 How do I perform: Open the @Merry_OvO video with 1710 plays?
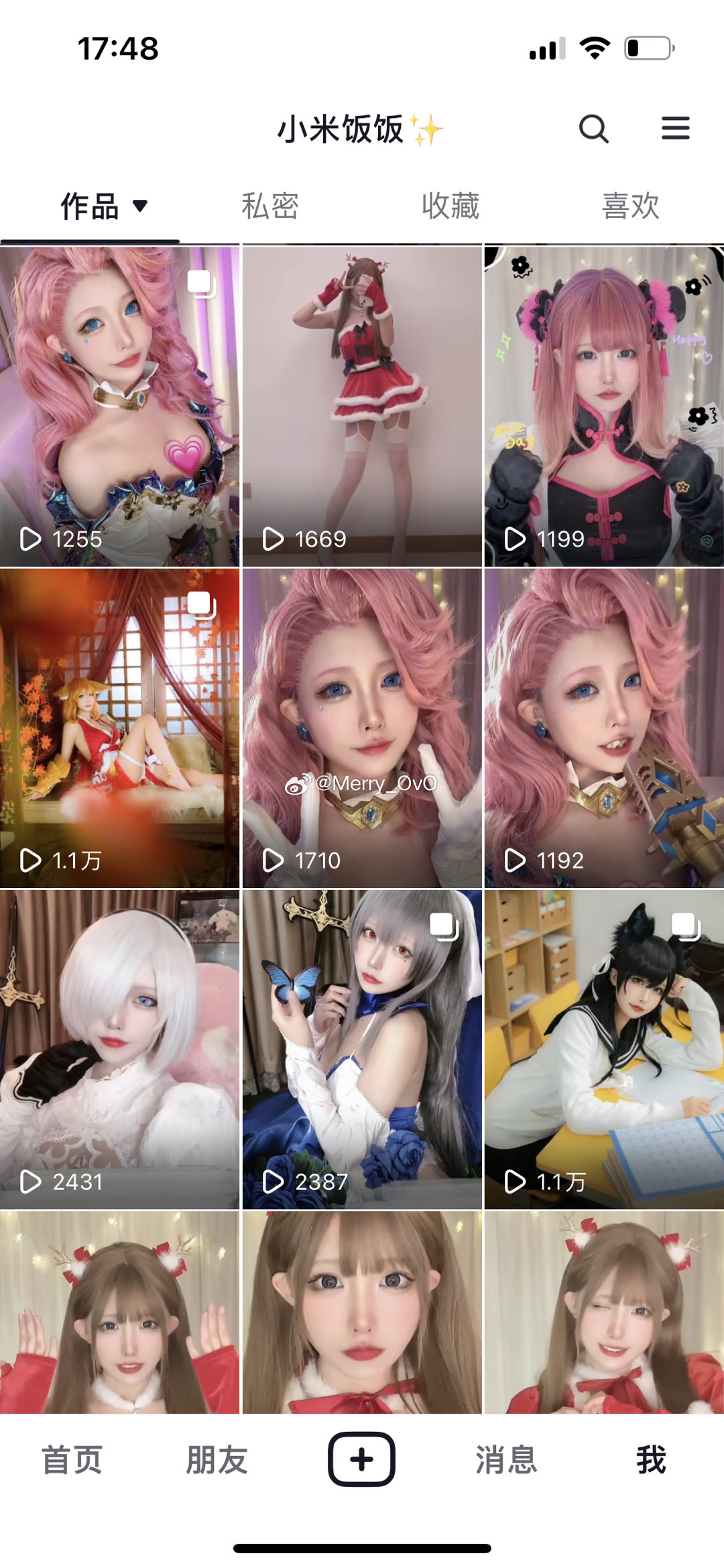pos(362,728)
